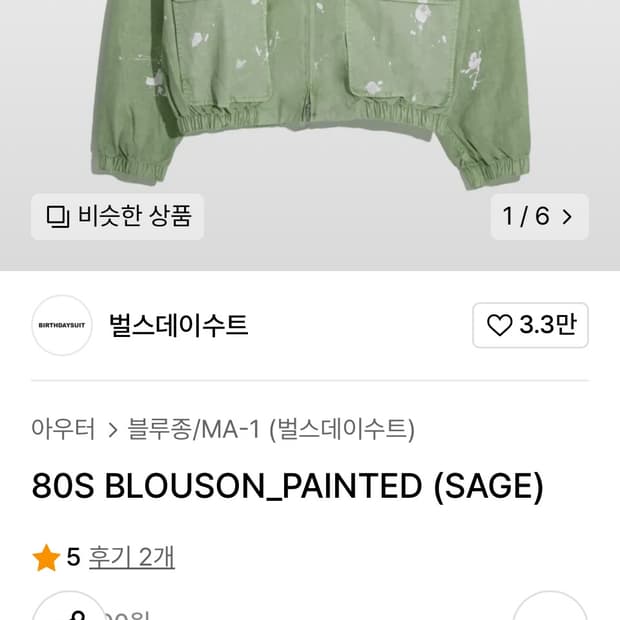The width and height of the screenshot is (620, 620).
Task: Open the 1 / 6 image page indicator
Action: (x=539, y=217)
